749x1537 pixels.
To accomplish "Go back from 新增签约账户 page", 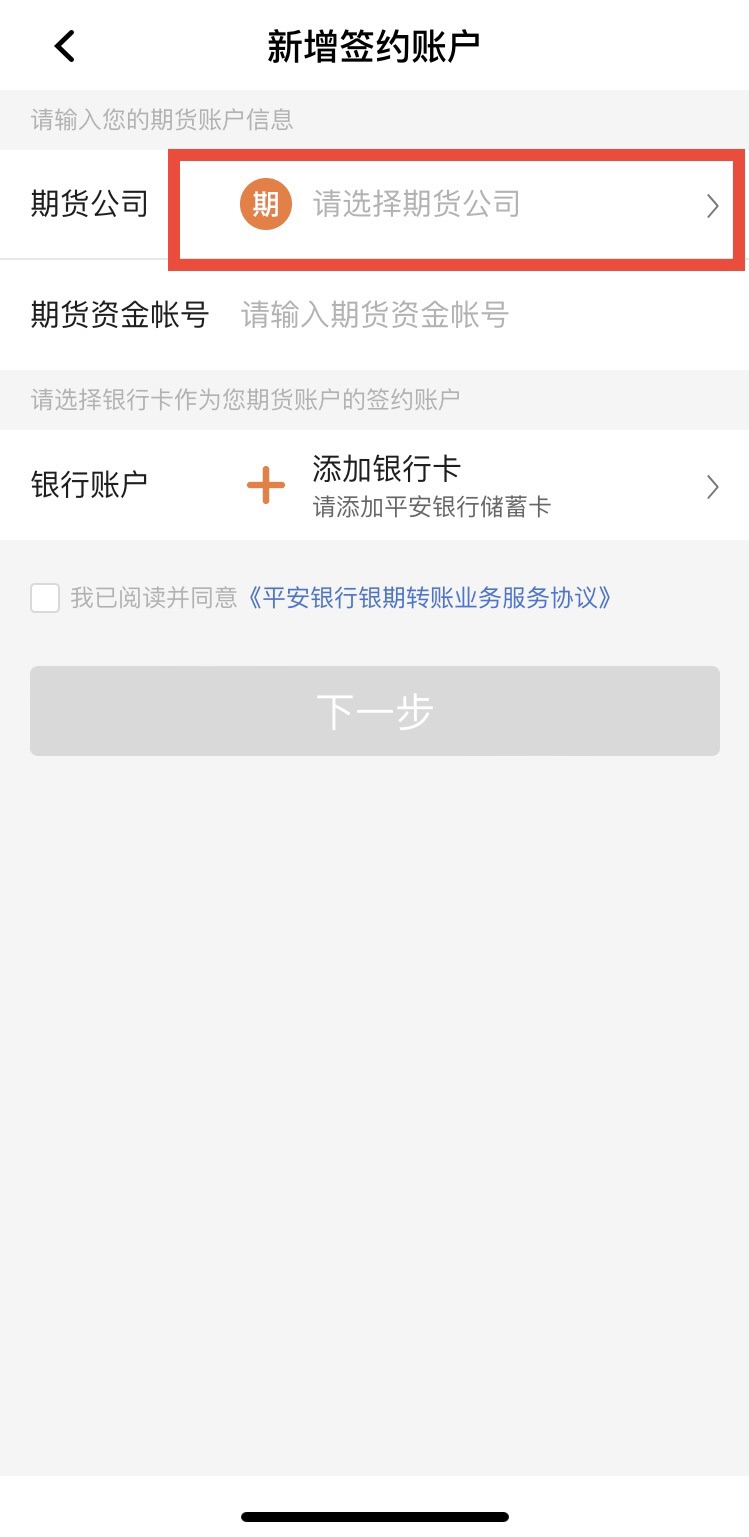I will [x=65, y=46].
